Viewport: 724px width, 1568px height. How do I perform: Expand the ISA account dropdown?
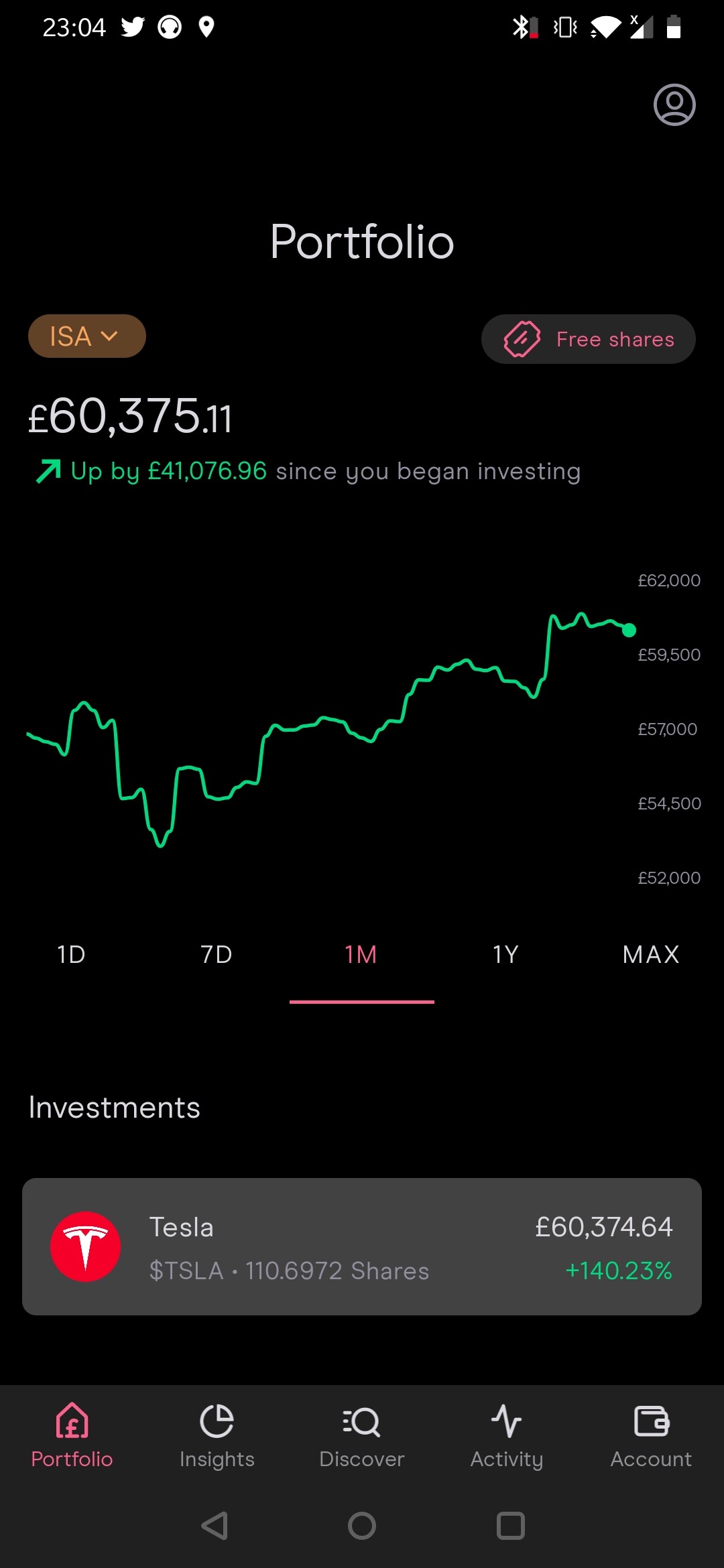(x=87, y=336)
